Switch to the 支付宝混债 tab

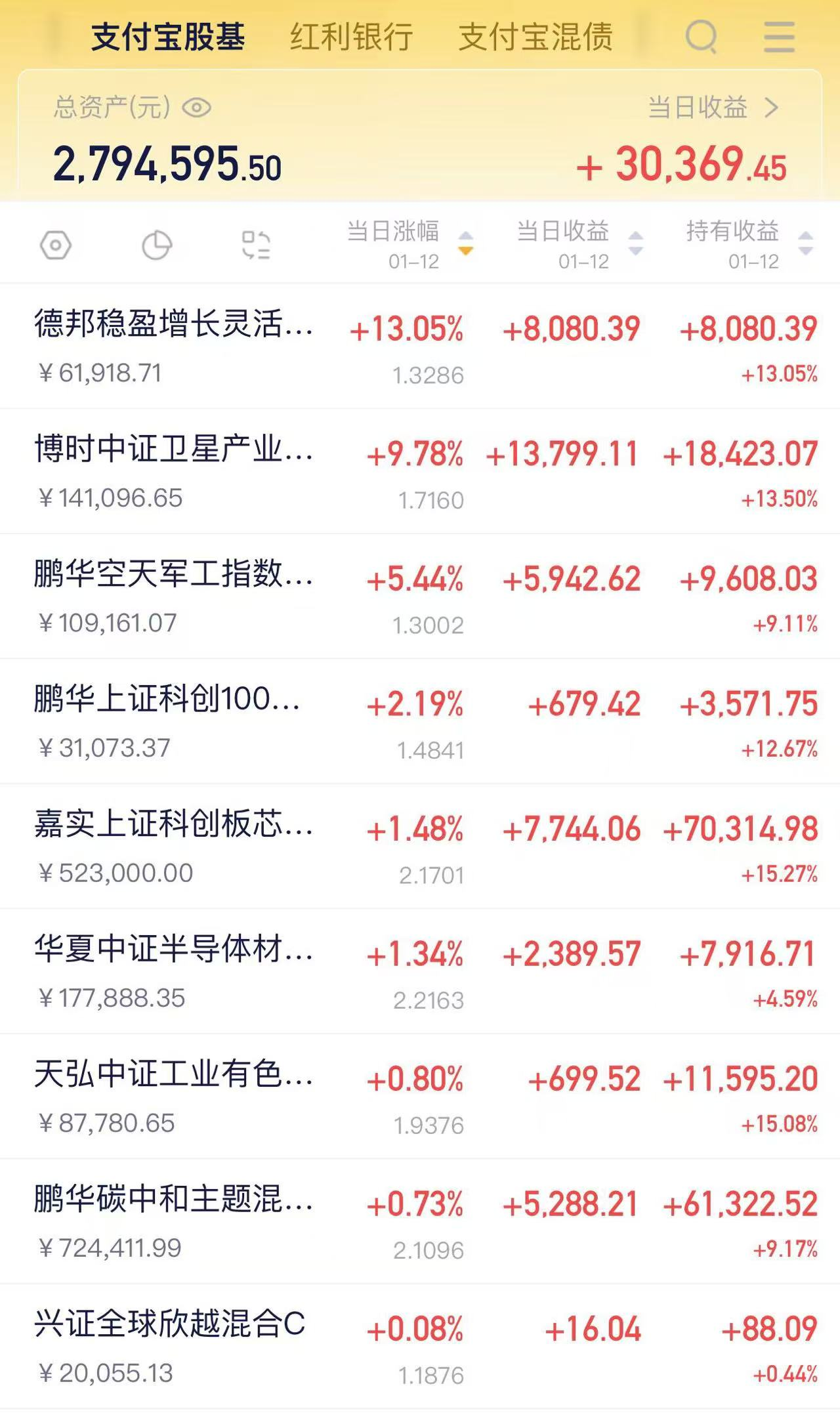click(x=535, y=38)
